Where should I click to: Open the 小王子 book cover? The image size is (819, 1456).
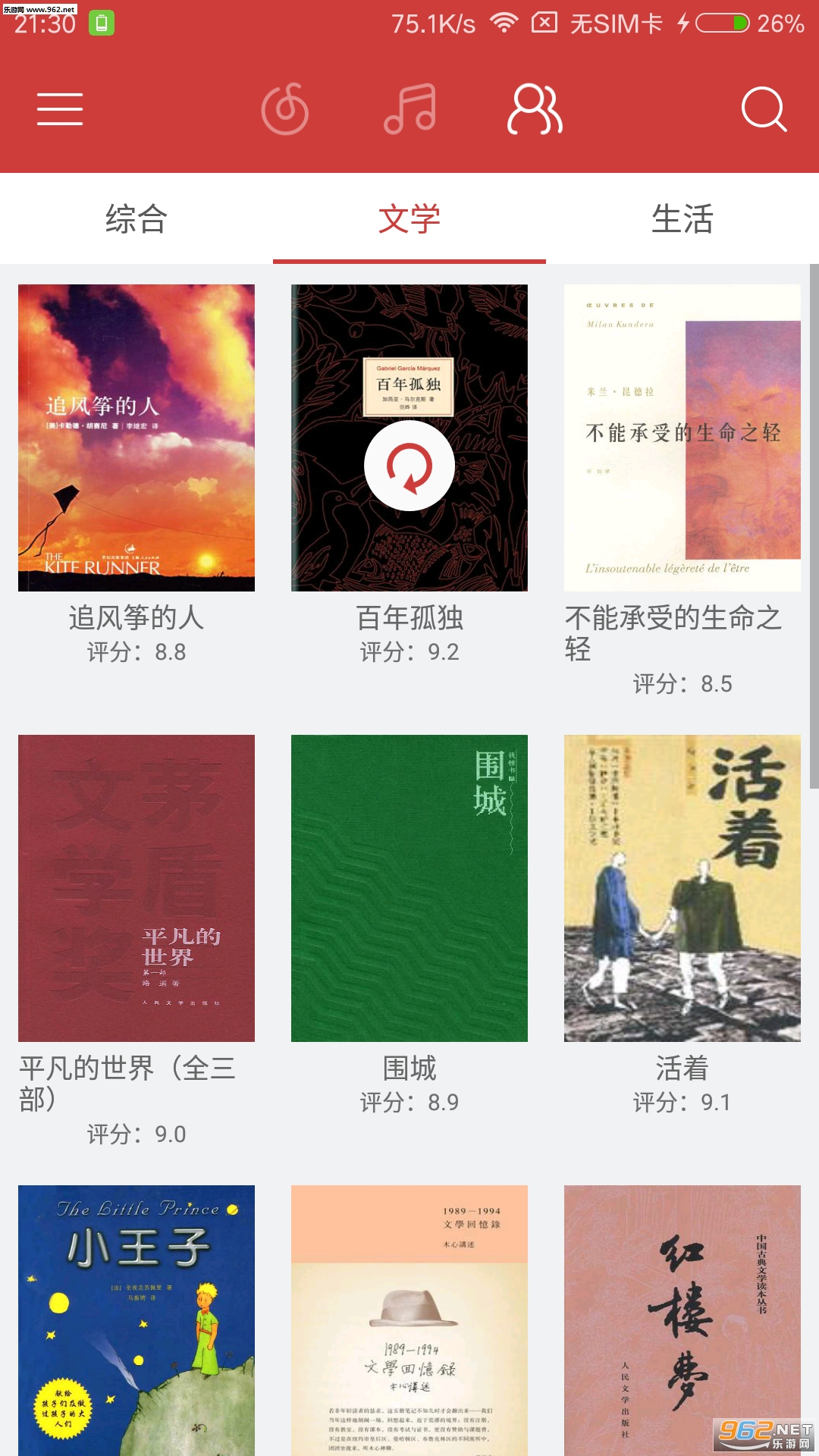point(136,1320)
